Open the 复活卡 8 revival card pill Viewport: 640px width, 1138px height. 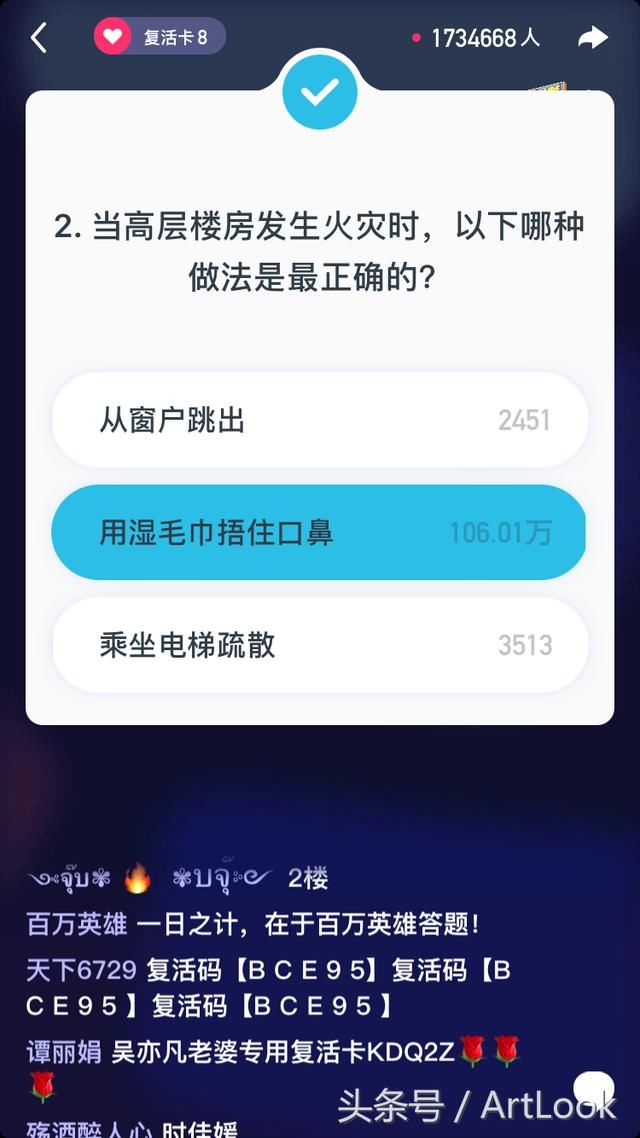pos(160,36)
